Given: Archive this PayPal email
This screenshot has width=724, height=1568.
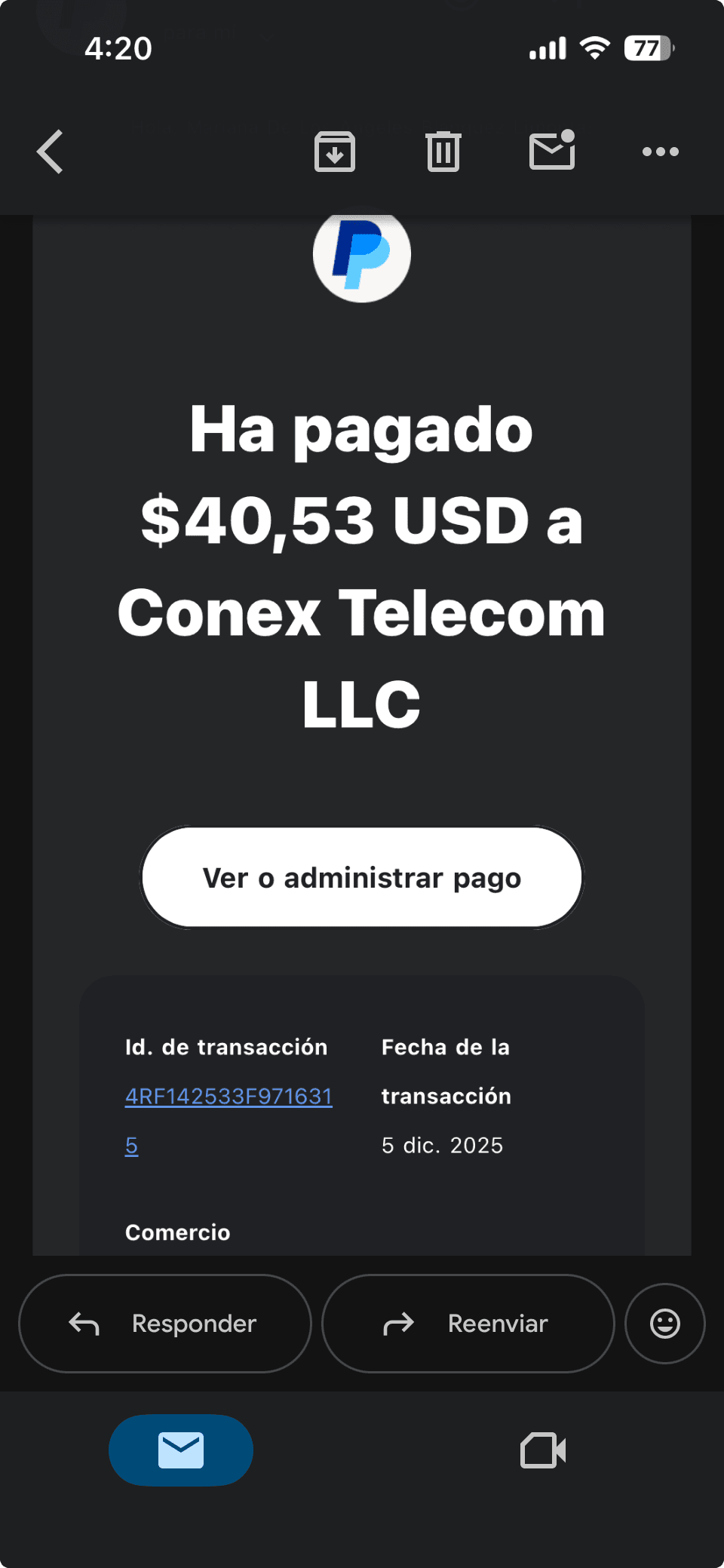Looking at the screenshot, I should [x=335, y=152].
